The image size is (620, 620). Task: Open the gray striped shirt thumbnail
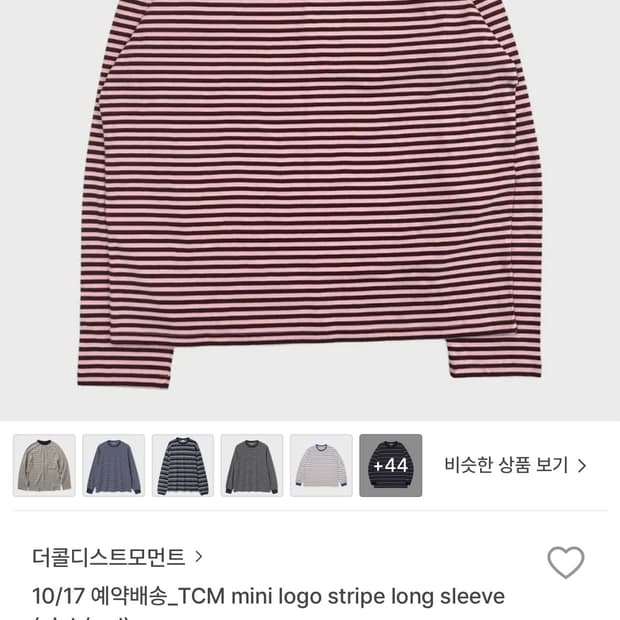252,465
